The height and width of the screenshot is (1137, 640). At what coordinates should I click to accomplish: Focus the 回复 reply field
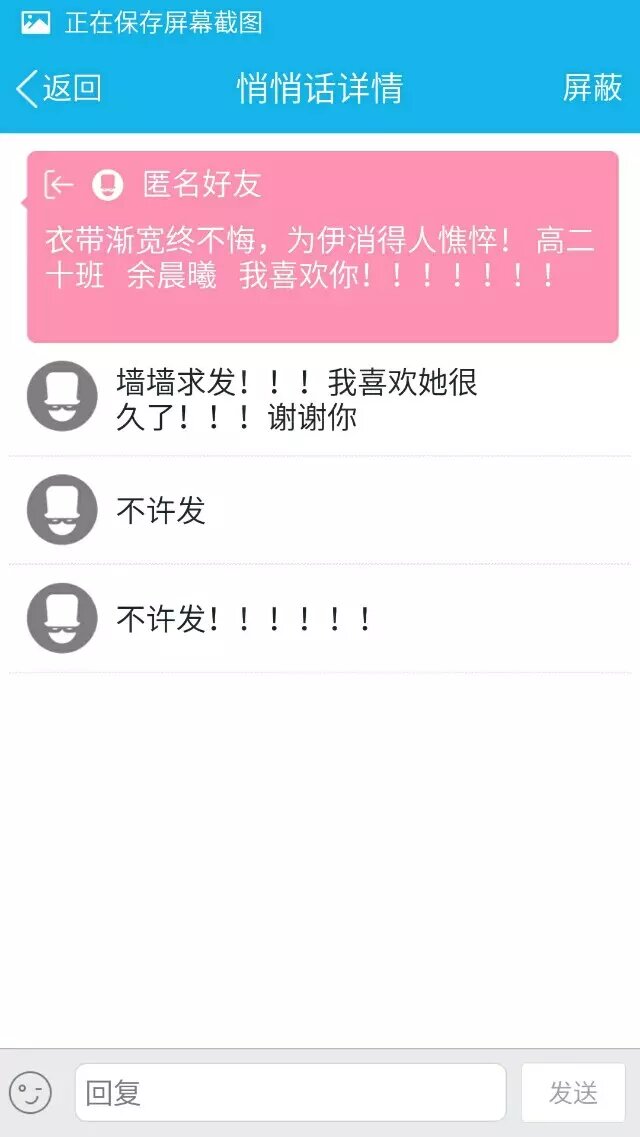pos(290,1092)
